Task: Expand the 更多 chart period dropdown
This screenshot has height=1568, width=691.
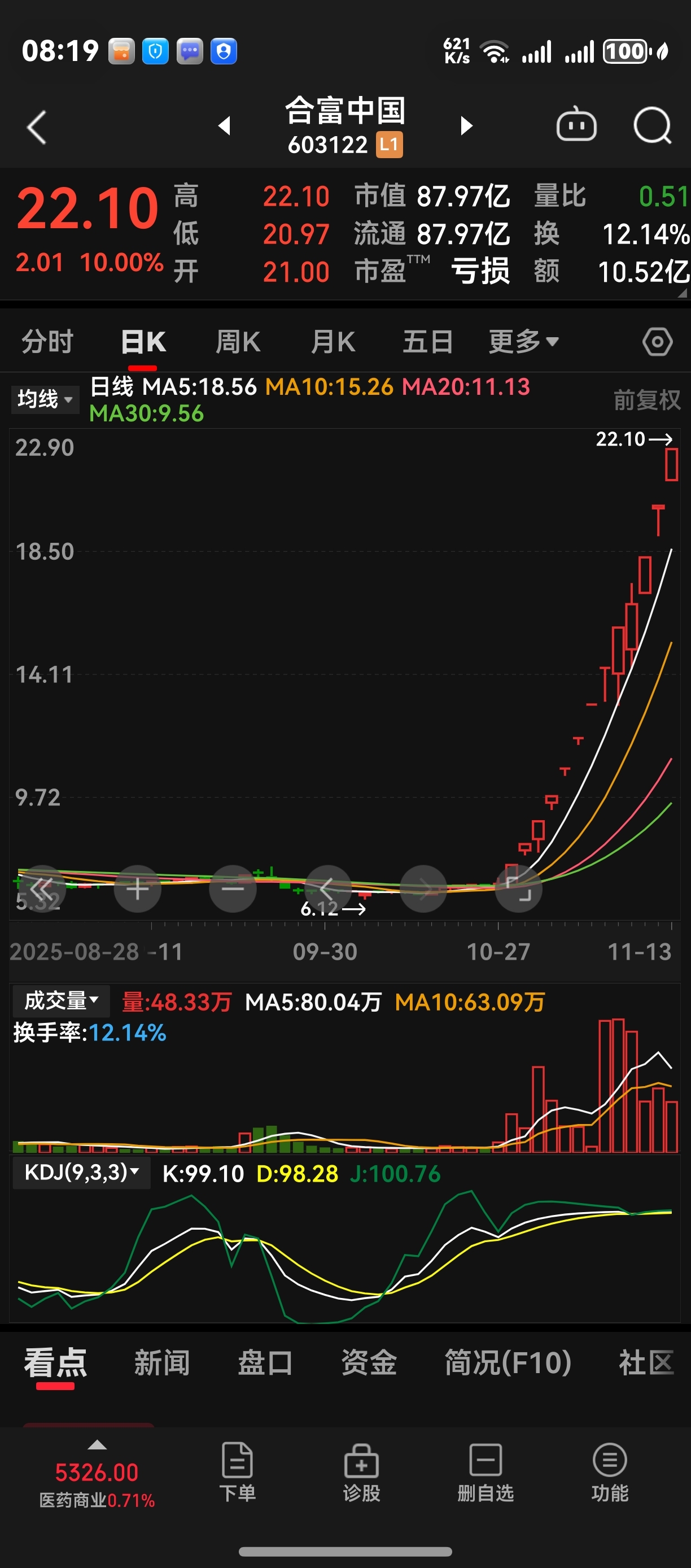Action: [x=524, y=342]
